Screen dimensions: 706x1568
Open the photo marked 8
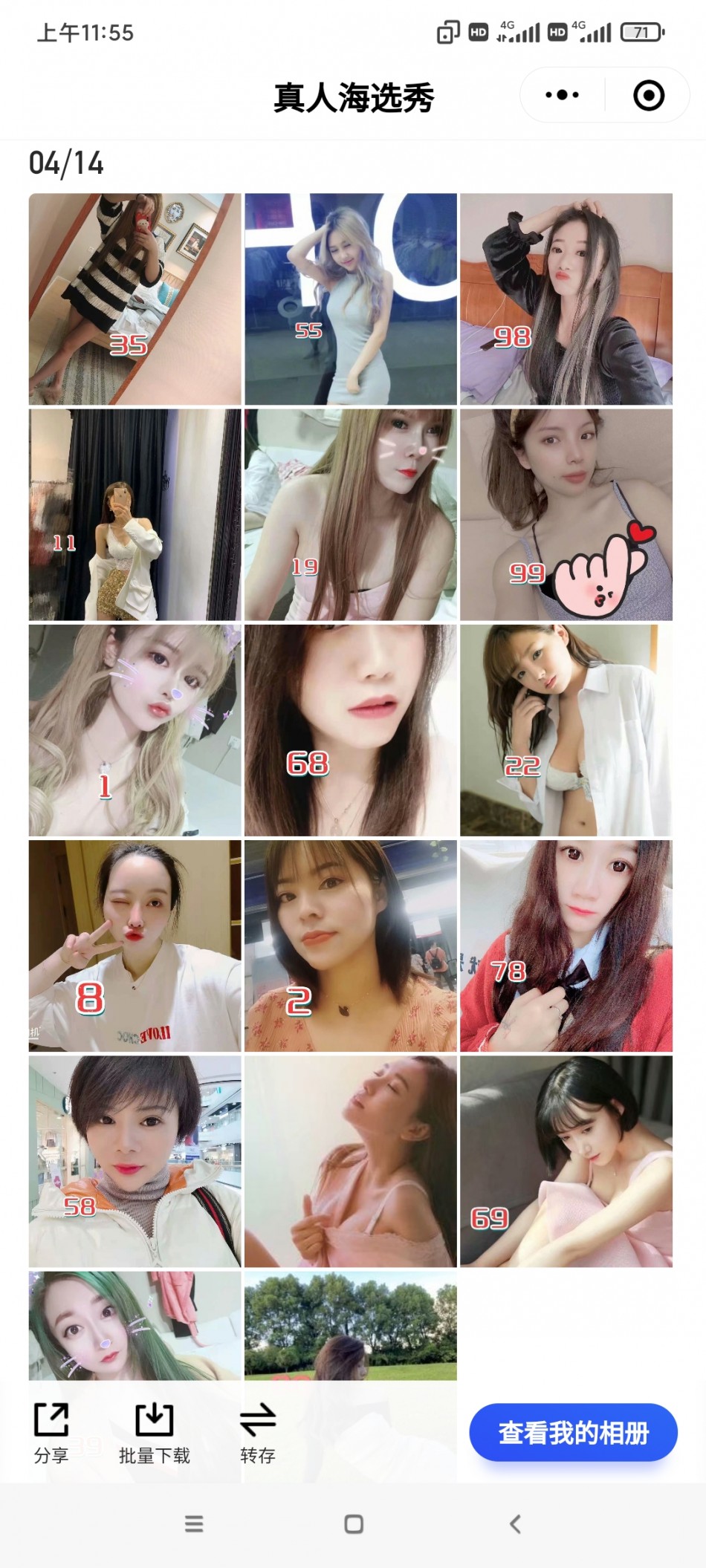coord(135,946)
